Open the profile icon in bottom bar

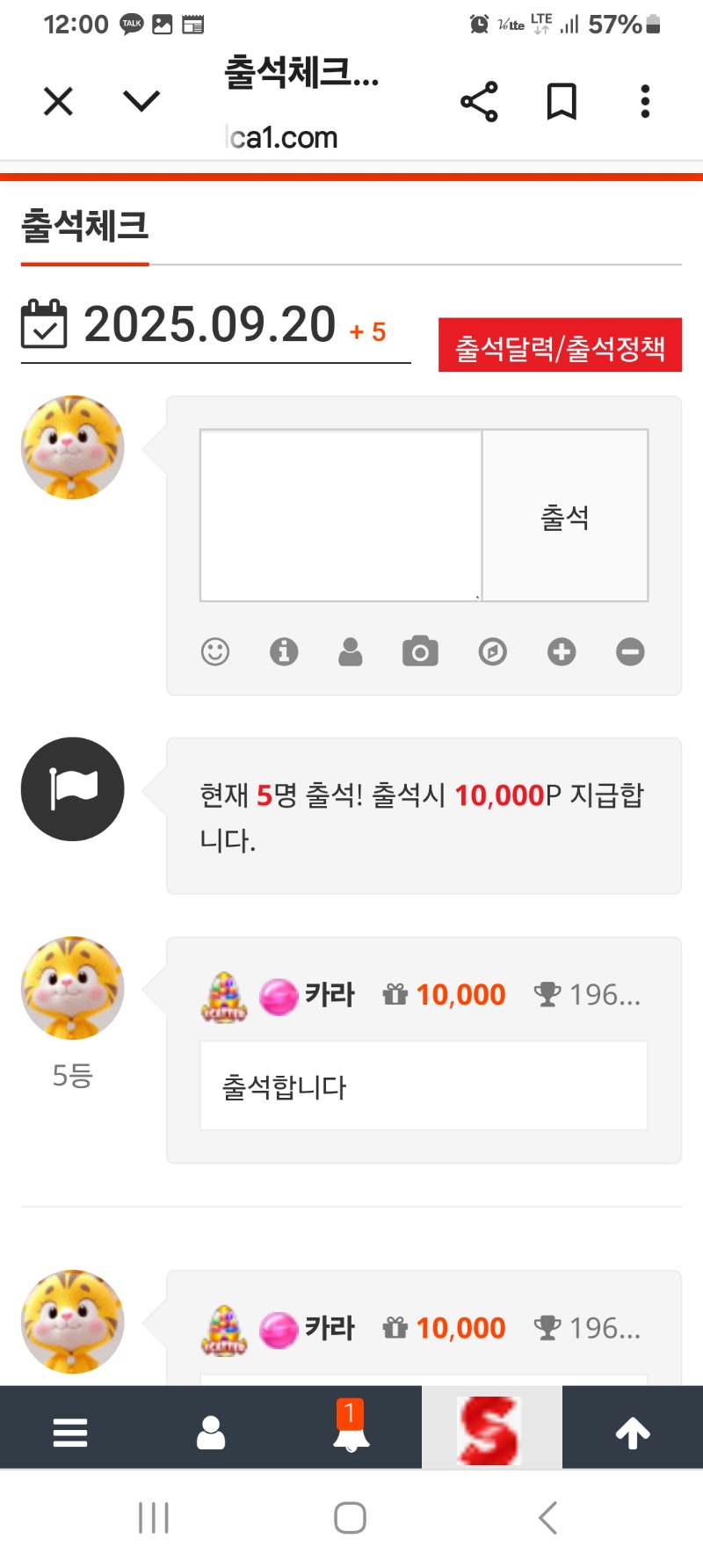pyautogui.click(x=211, y=1433)
